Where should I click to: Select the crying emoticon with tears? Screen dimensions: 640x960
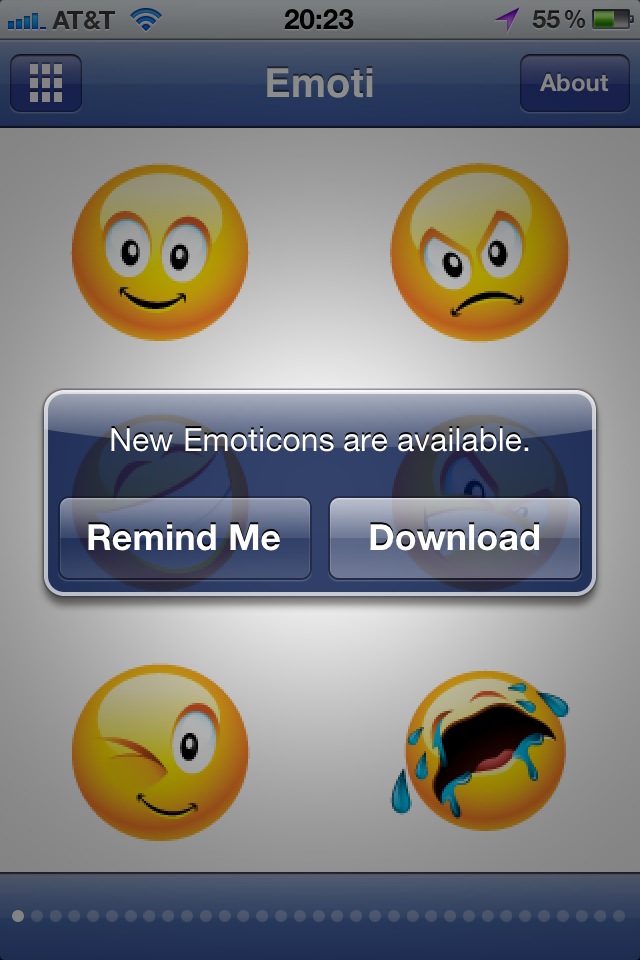(x=482, y=752)
